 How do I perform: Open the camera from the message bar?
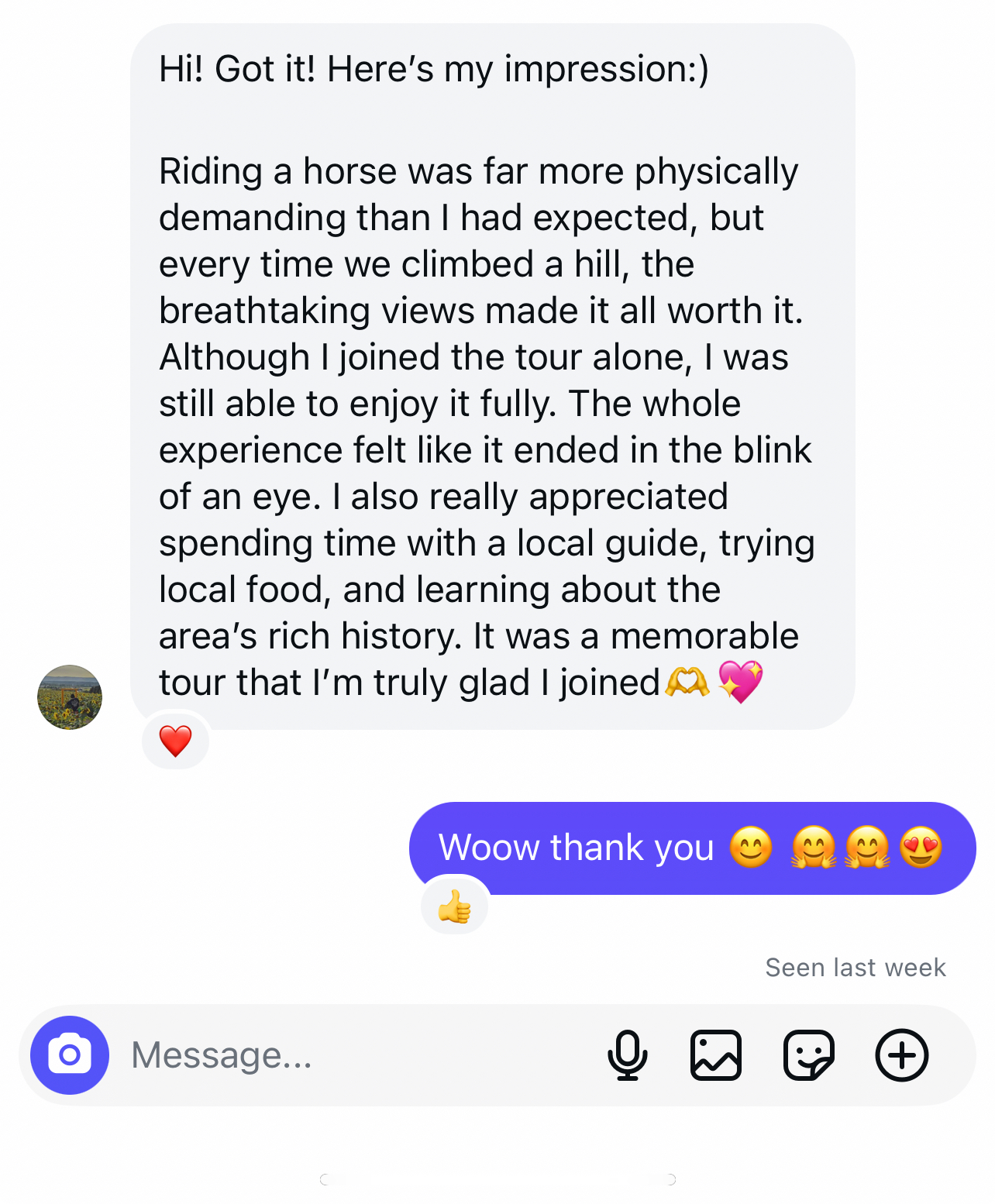pos(70,1054)
